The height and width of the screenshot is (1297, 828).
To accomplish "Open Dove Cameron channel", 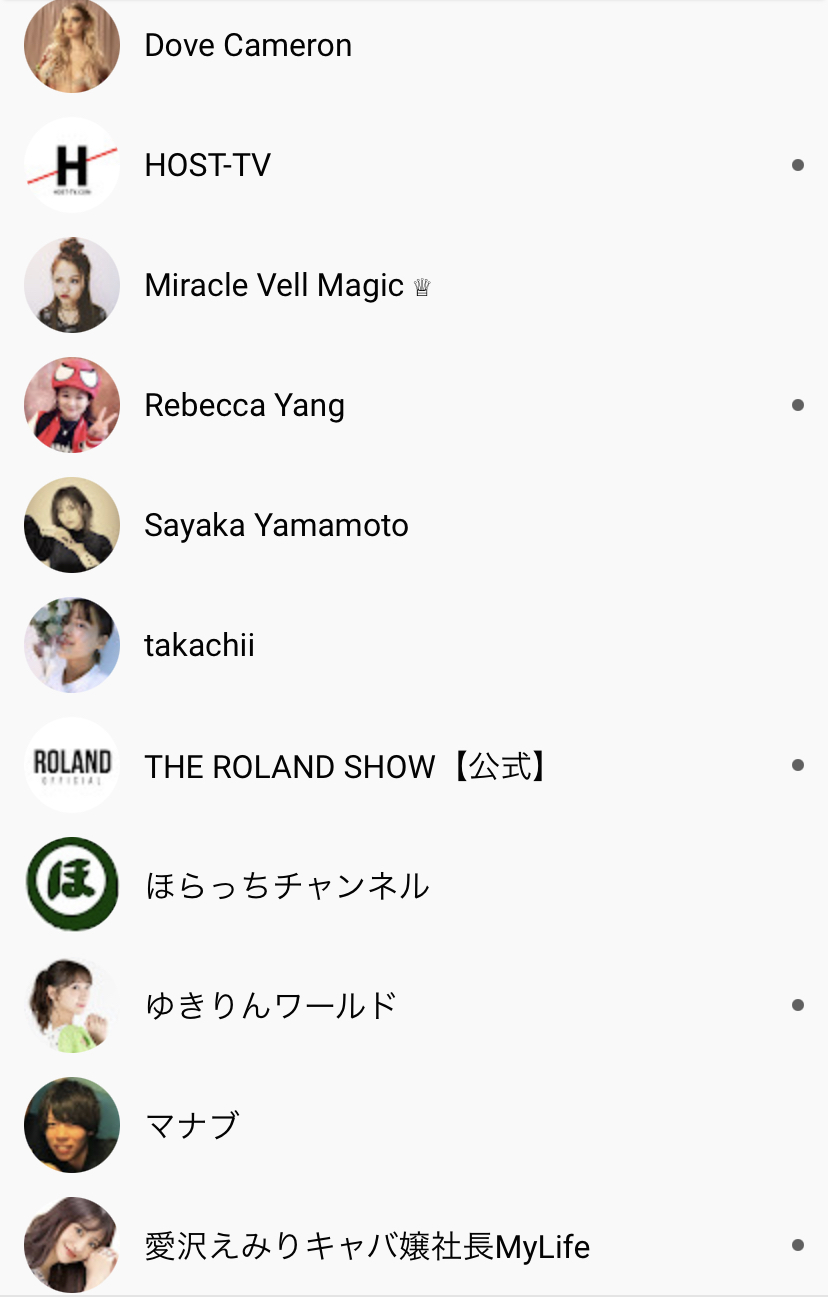I will (x=248, y=46).
